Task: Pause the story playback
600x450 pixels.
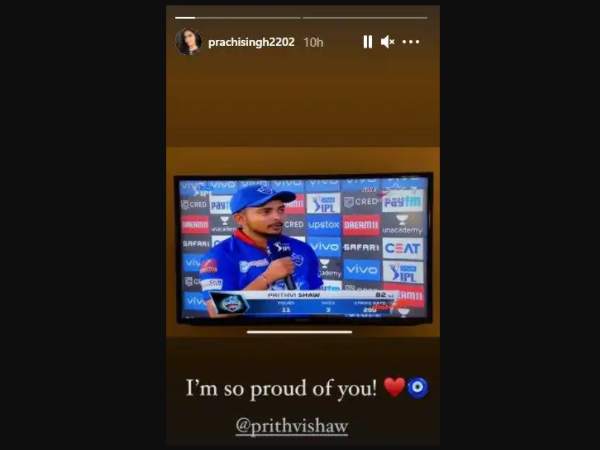Action: click(367, 42)
